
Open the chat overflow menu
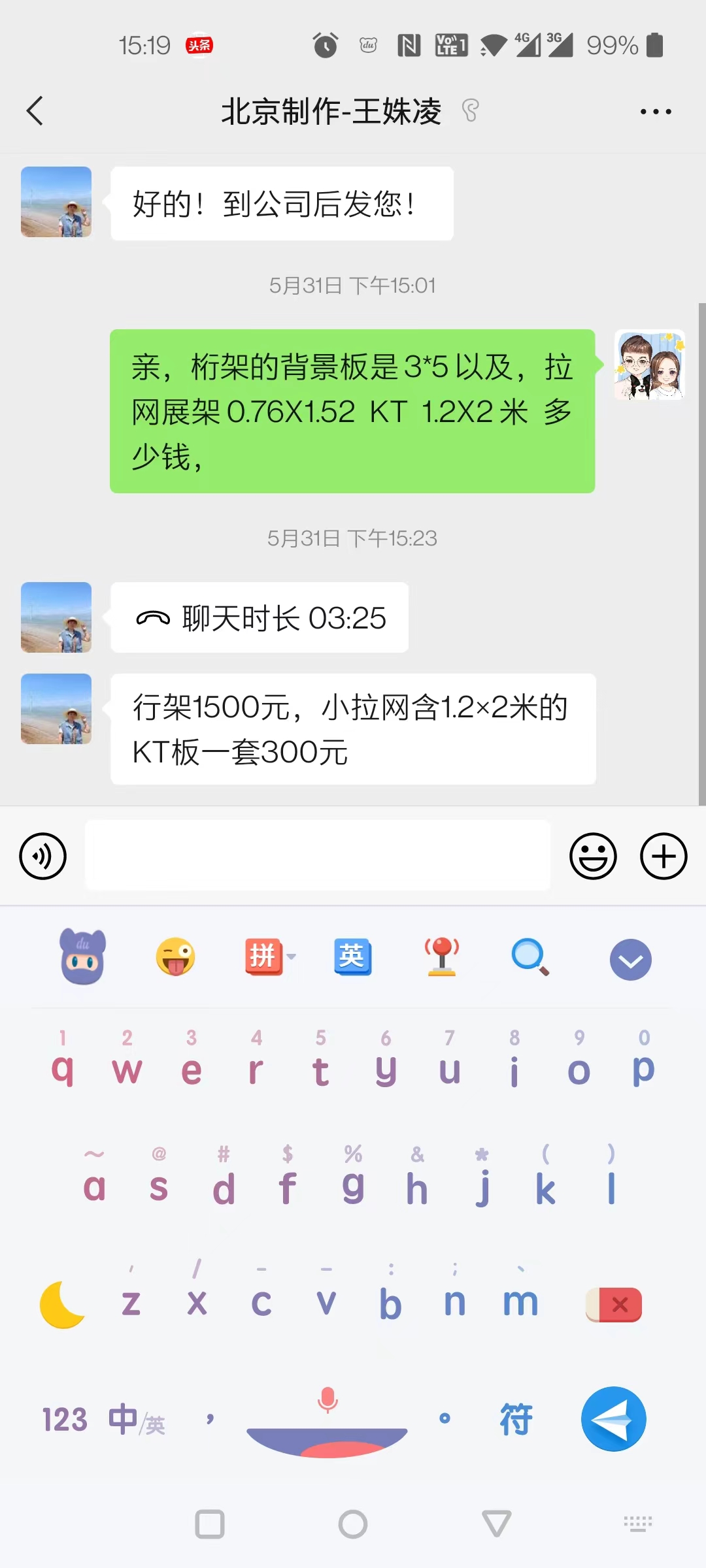656,112
